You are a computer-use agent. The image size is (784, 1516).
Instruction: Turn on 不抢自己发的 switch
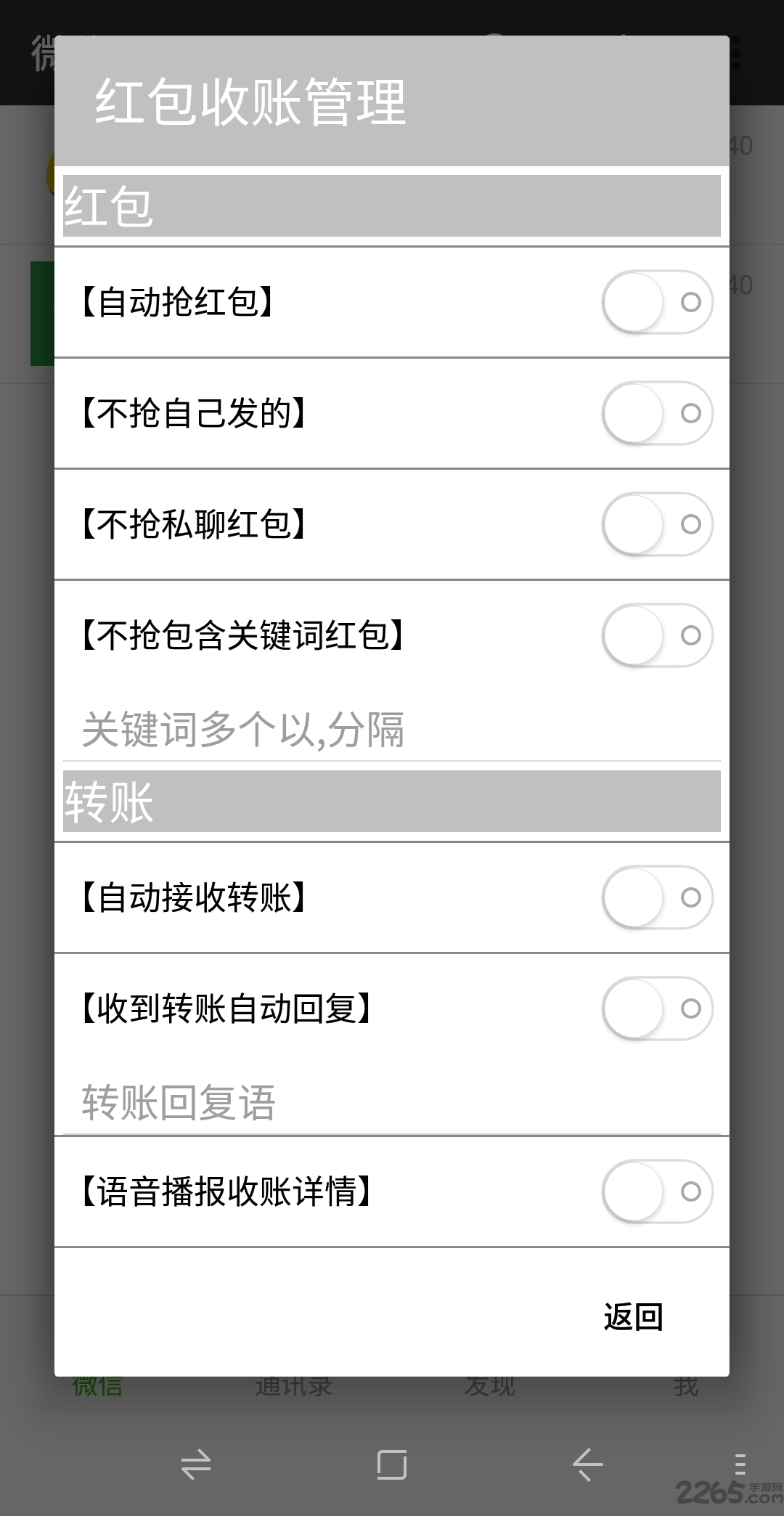click(x=656, y=413)
